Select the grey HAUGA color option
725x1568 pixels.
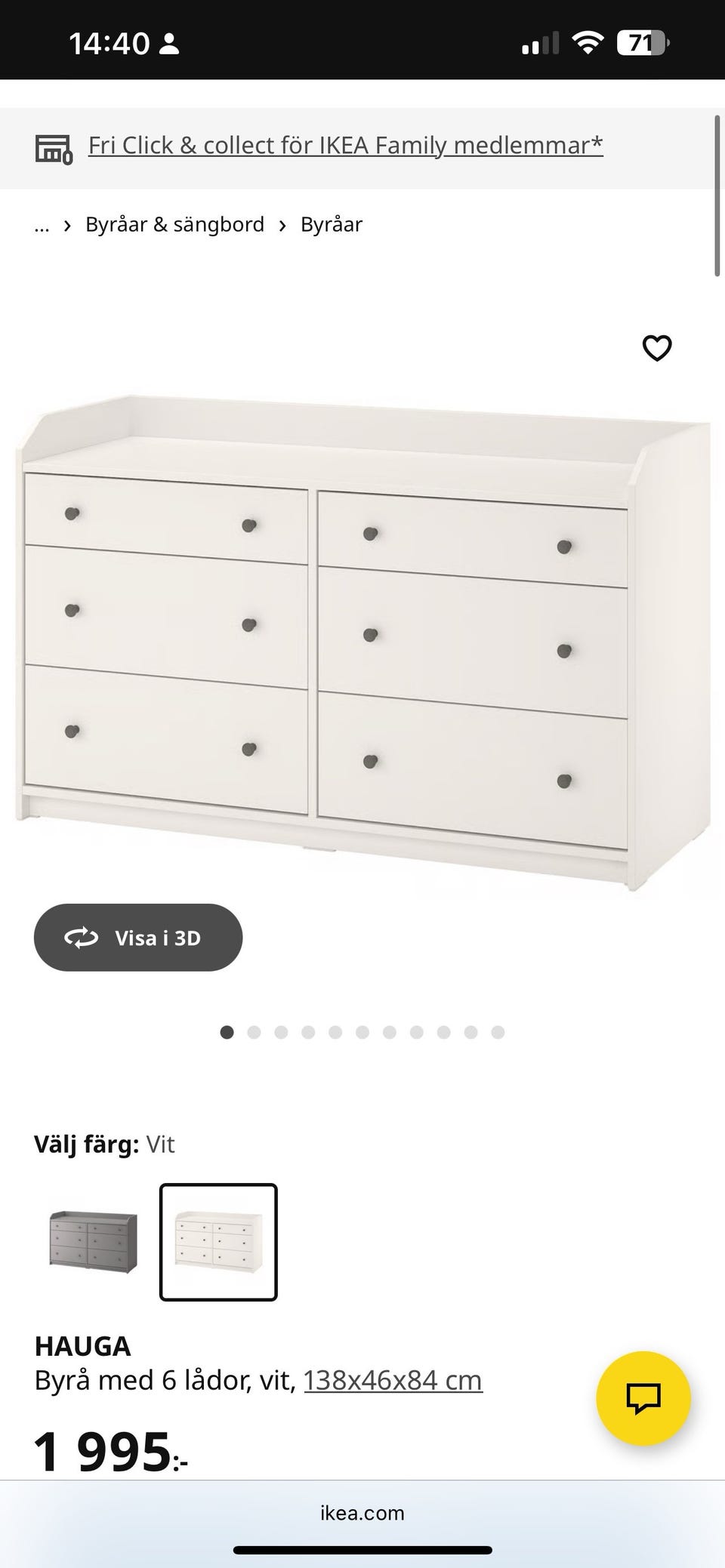[94, 1242]
